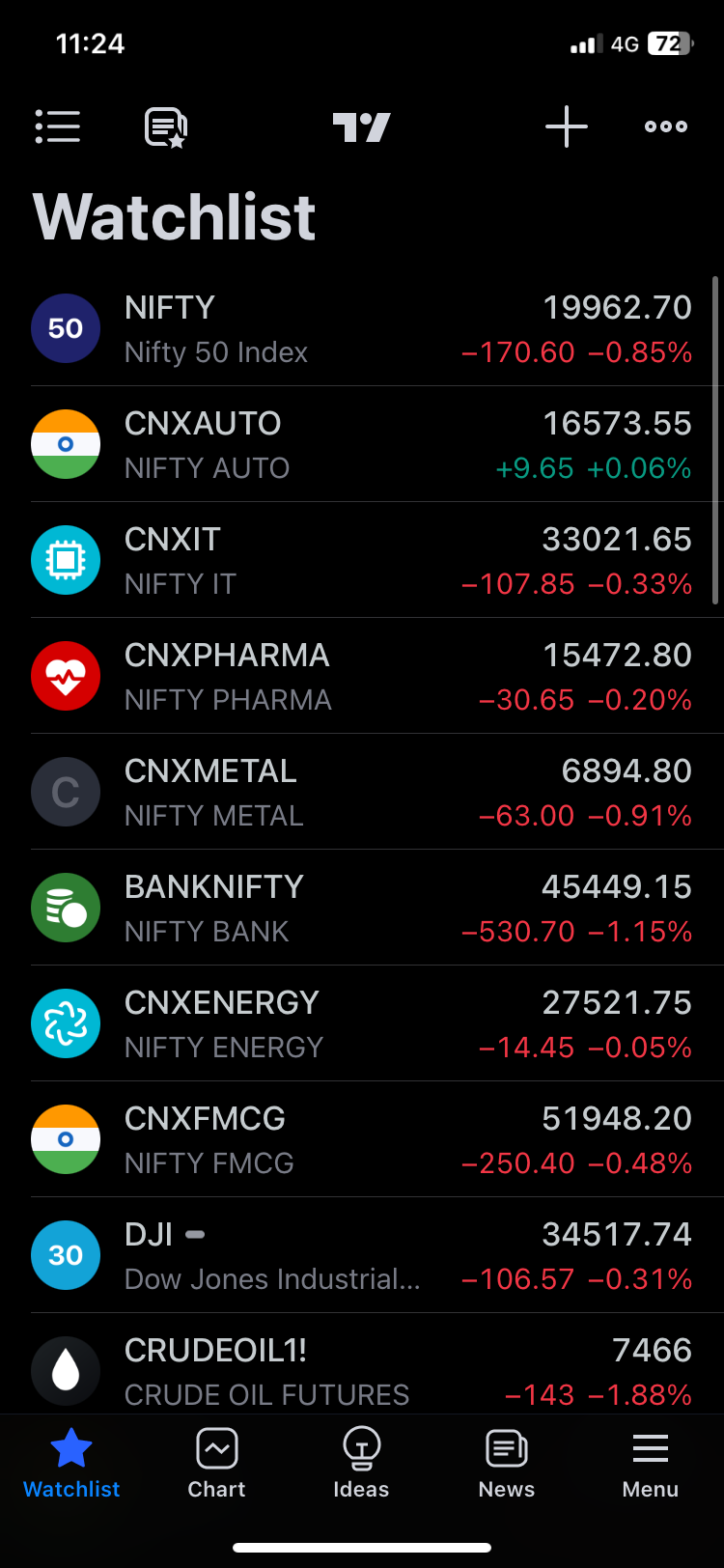View CNXIT NIFTY IT details
Image resolution: width=724 pixels, height=1568 pixels.
click(x=362, y=560)
